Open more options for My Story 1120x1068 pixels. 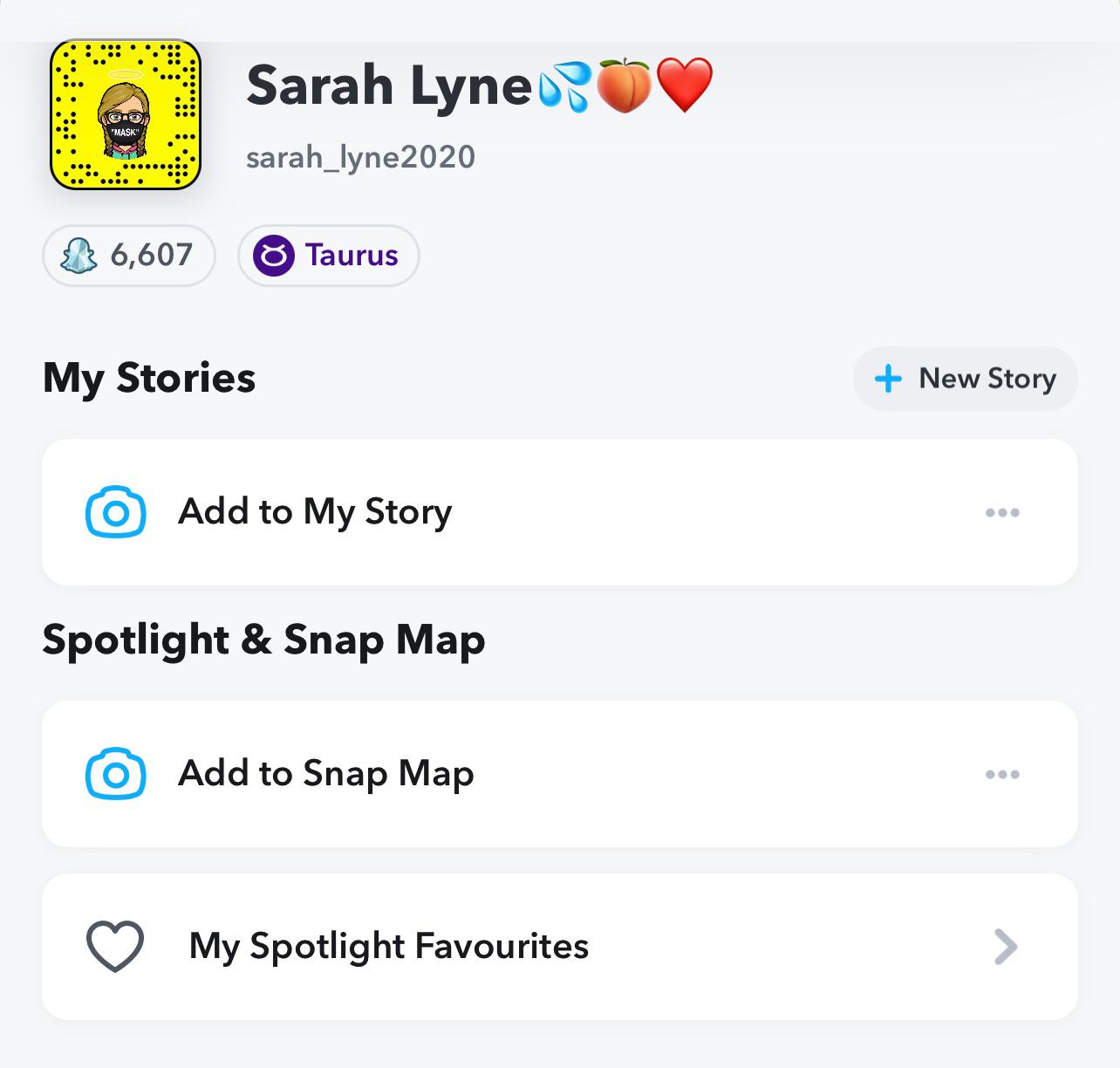coord(1002,512)
